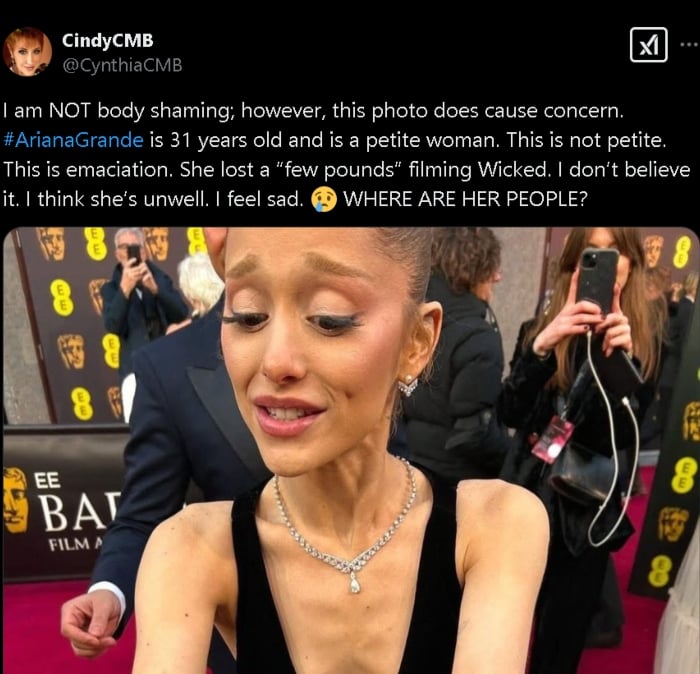This screenshot has height=674, width=700.
Task: Open the Grok explain-post icon
Action: 648,46
